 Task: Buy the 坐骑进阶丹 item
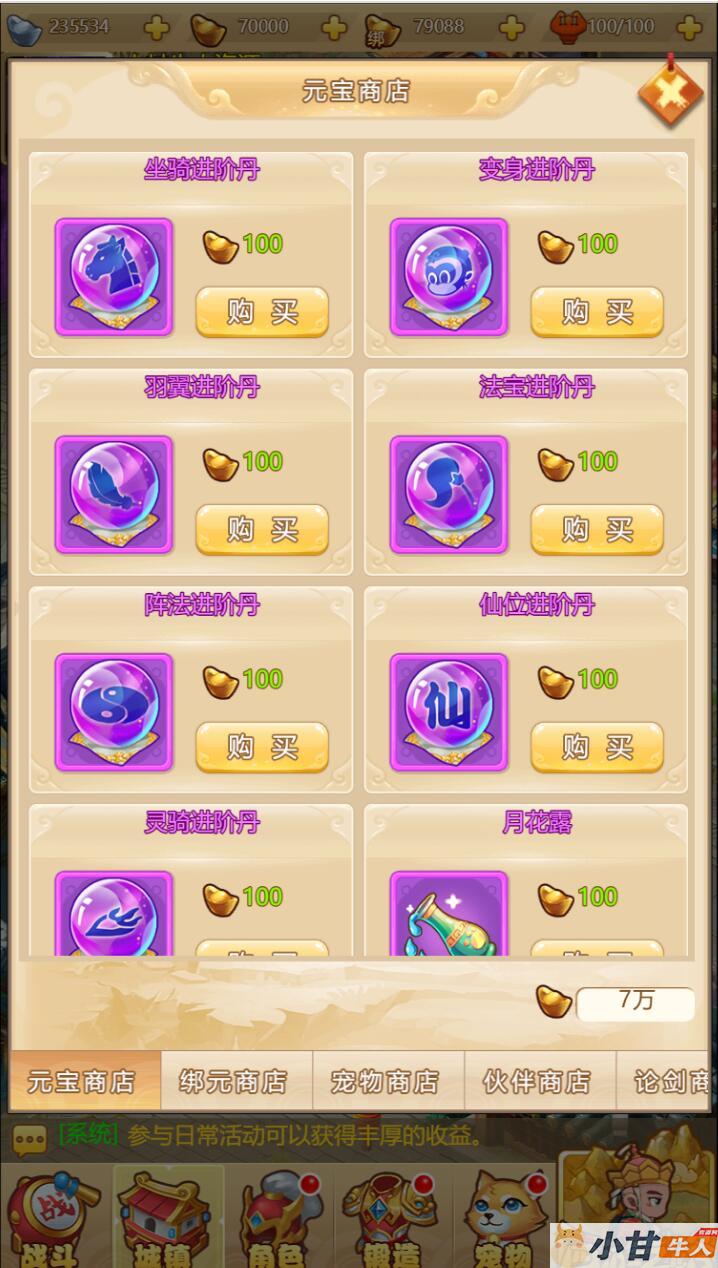coord(262,312)
